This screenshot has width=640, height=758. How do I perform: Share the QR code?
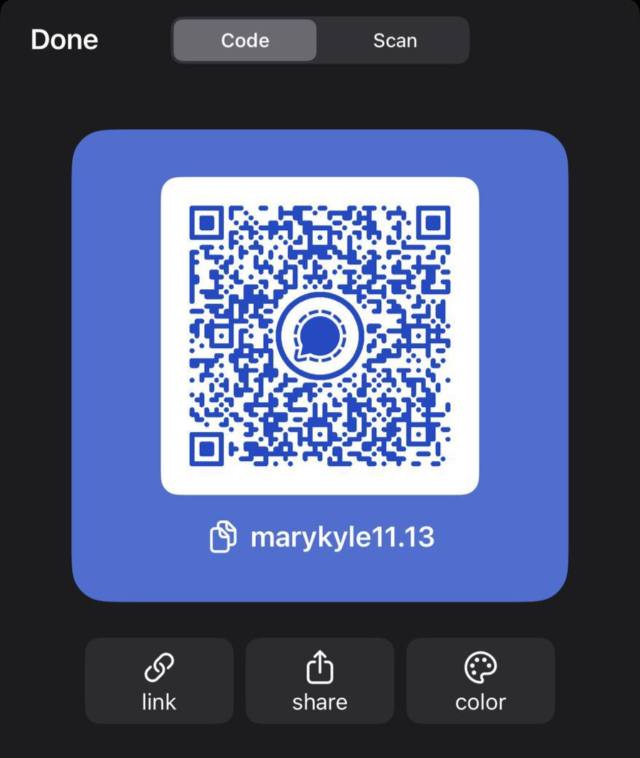click(x=320, y=681)
